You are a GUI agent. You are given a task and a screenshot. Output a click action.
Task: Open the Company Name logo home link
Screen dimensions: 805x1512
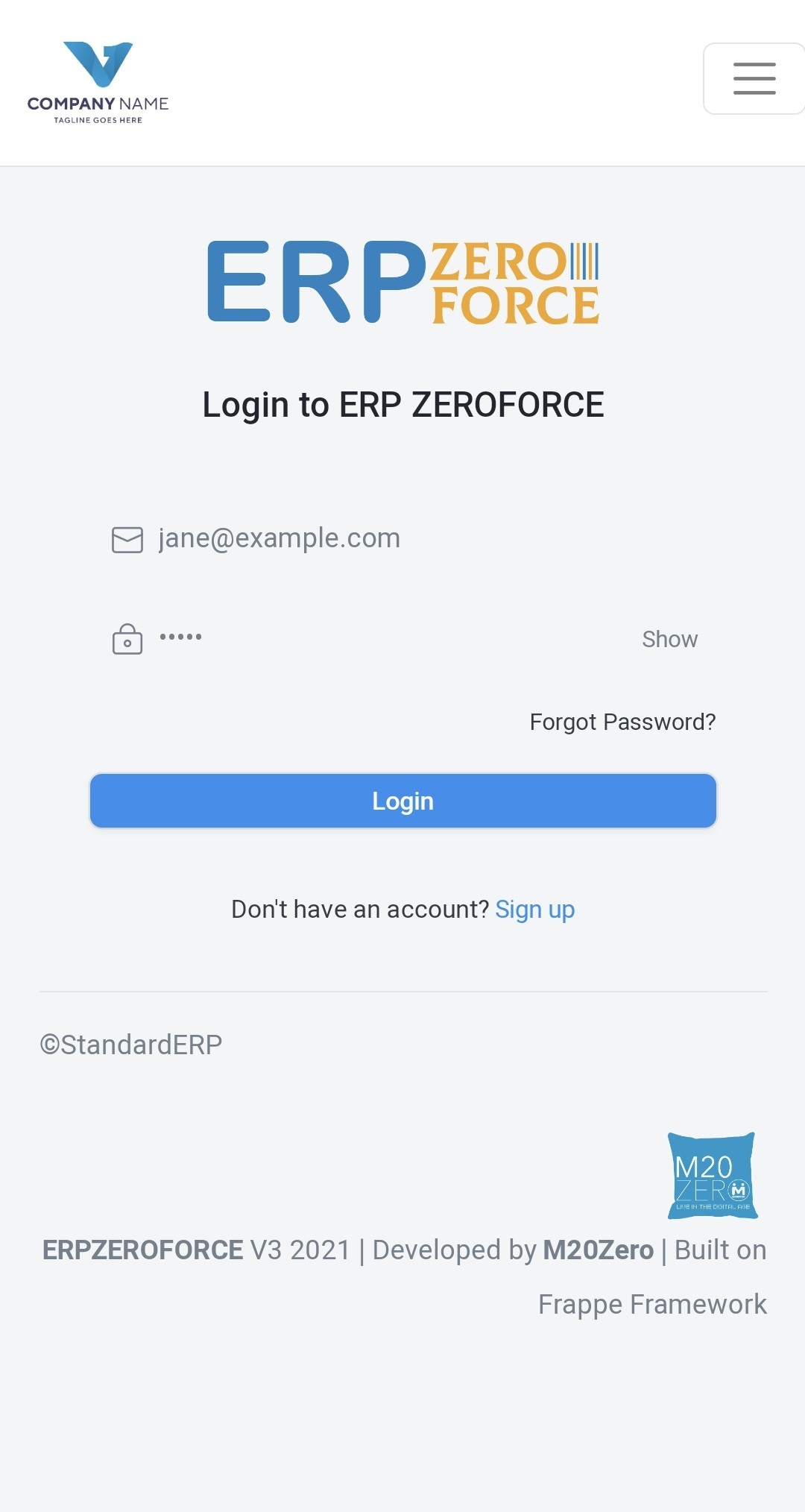coord(98,83)
